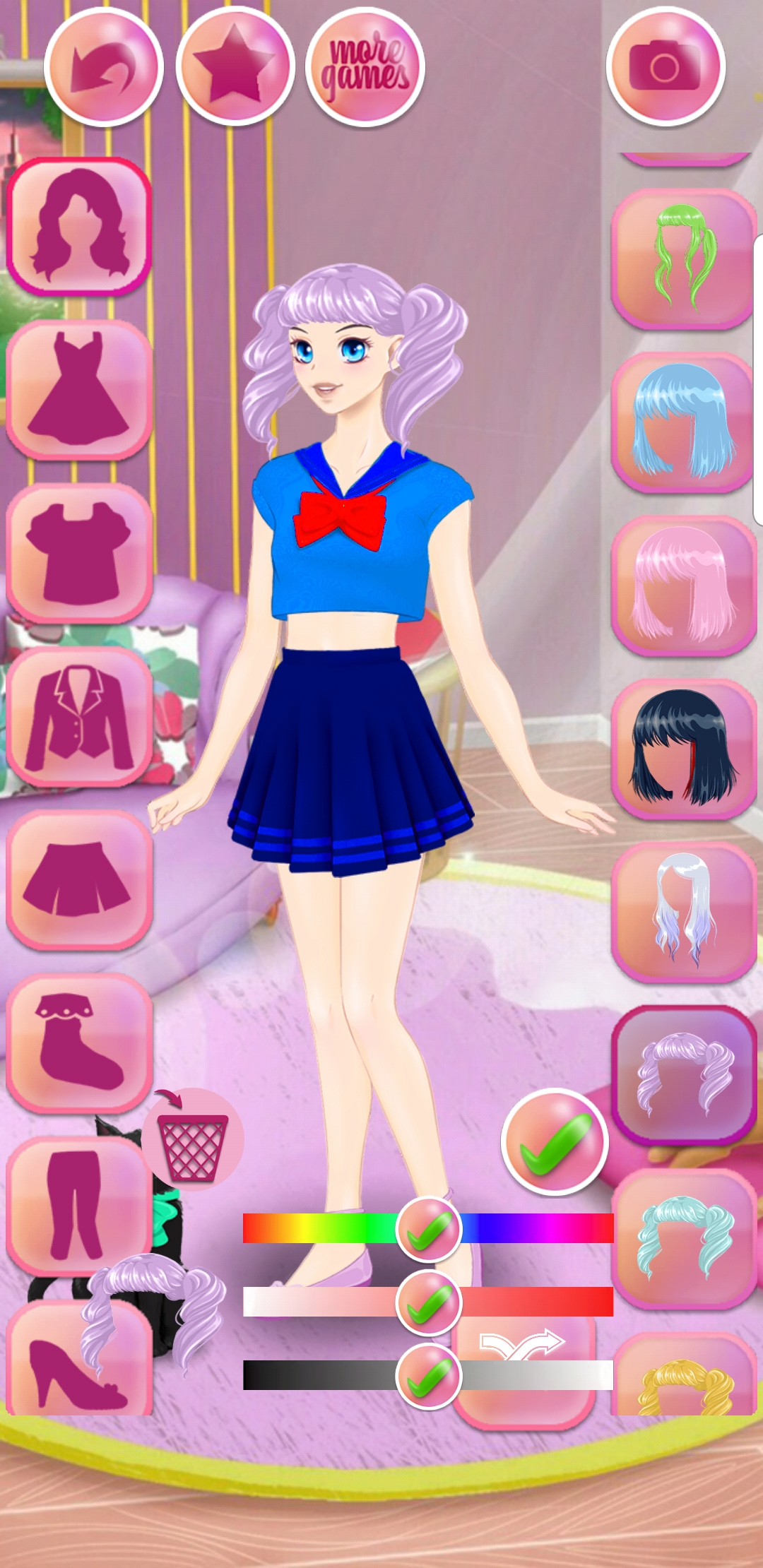
Task: Choose the green wavy hairstyle
Action: point(684,258)
